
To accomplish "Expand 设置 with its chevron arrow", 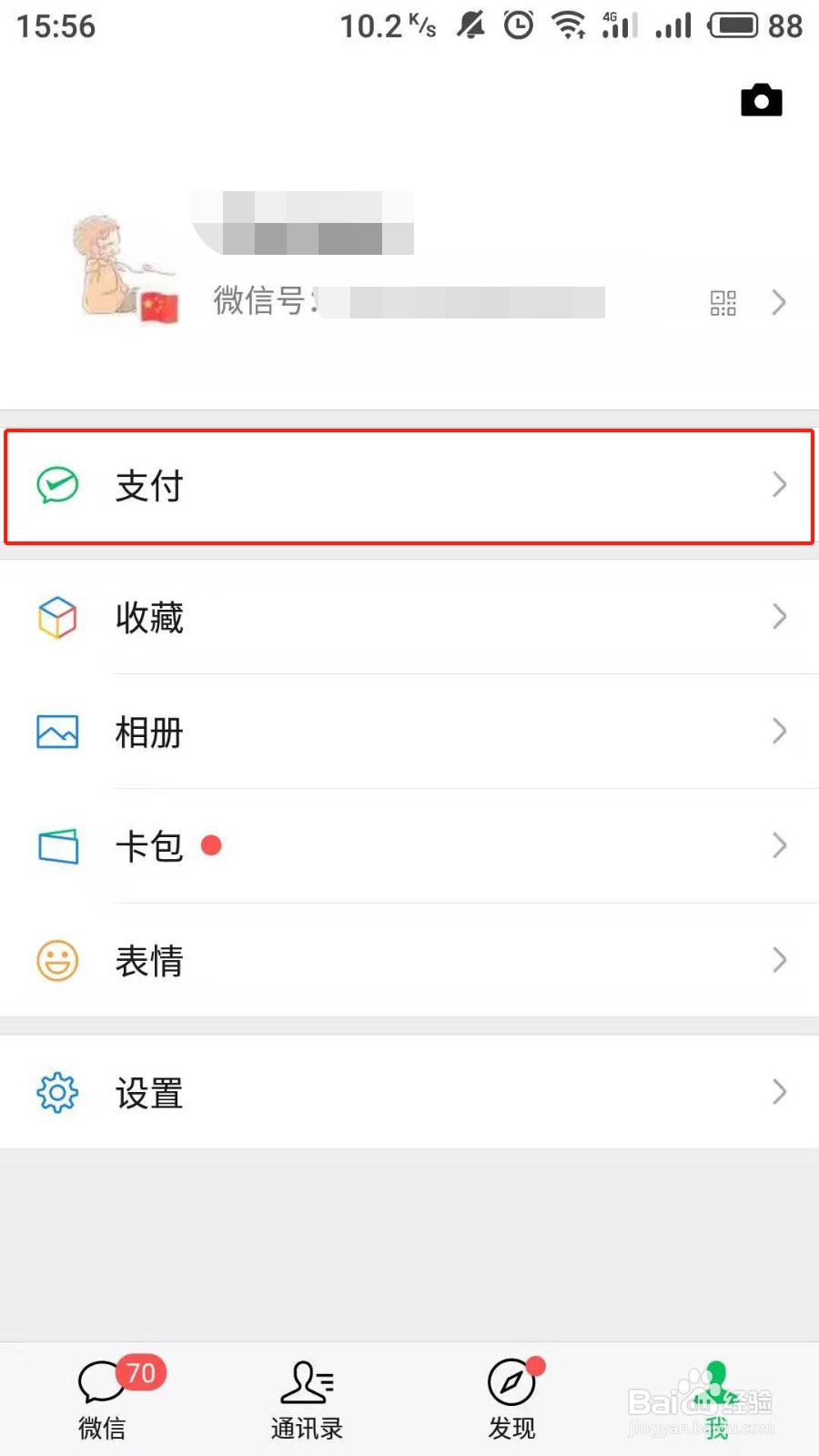I will point(779,1092).
